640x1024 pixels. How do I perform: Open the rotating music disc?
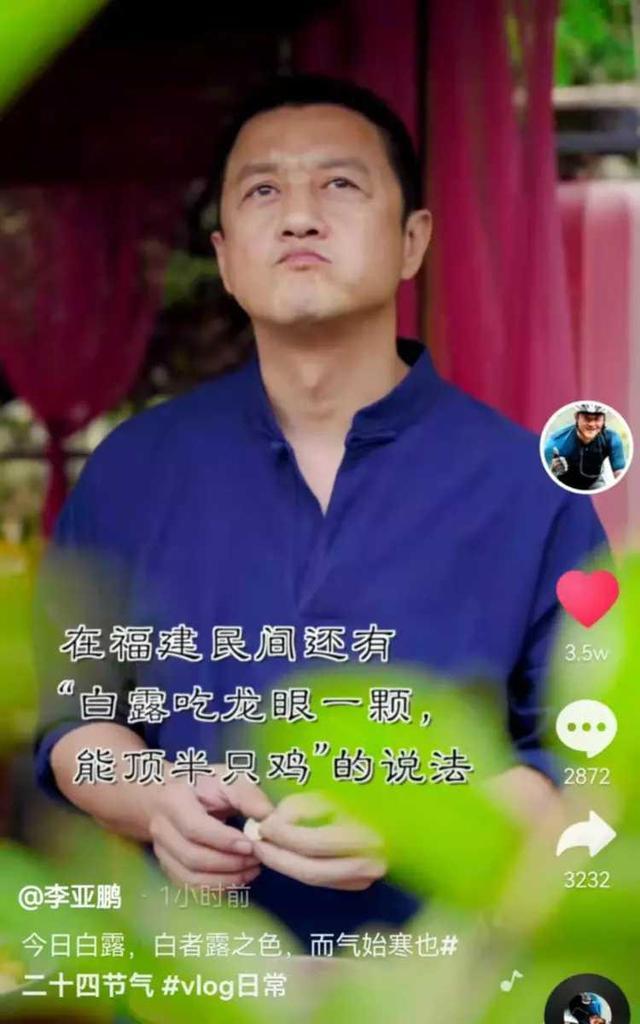[x=588, y=1002]
